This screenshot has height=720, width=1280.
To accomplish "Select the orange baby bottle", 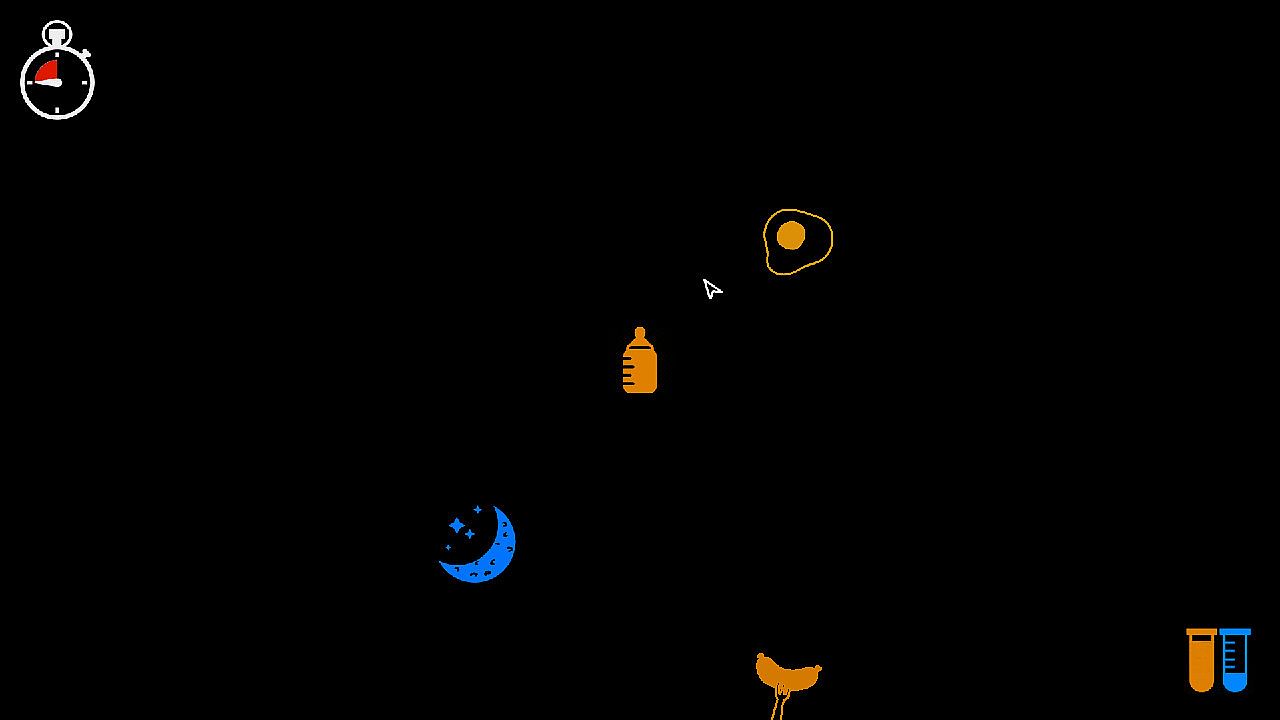I will (x=640, y=364).
